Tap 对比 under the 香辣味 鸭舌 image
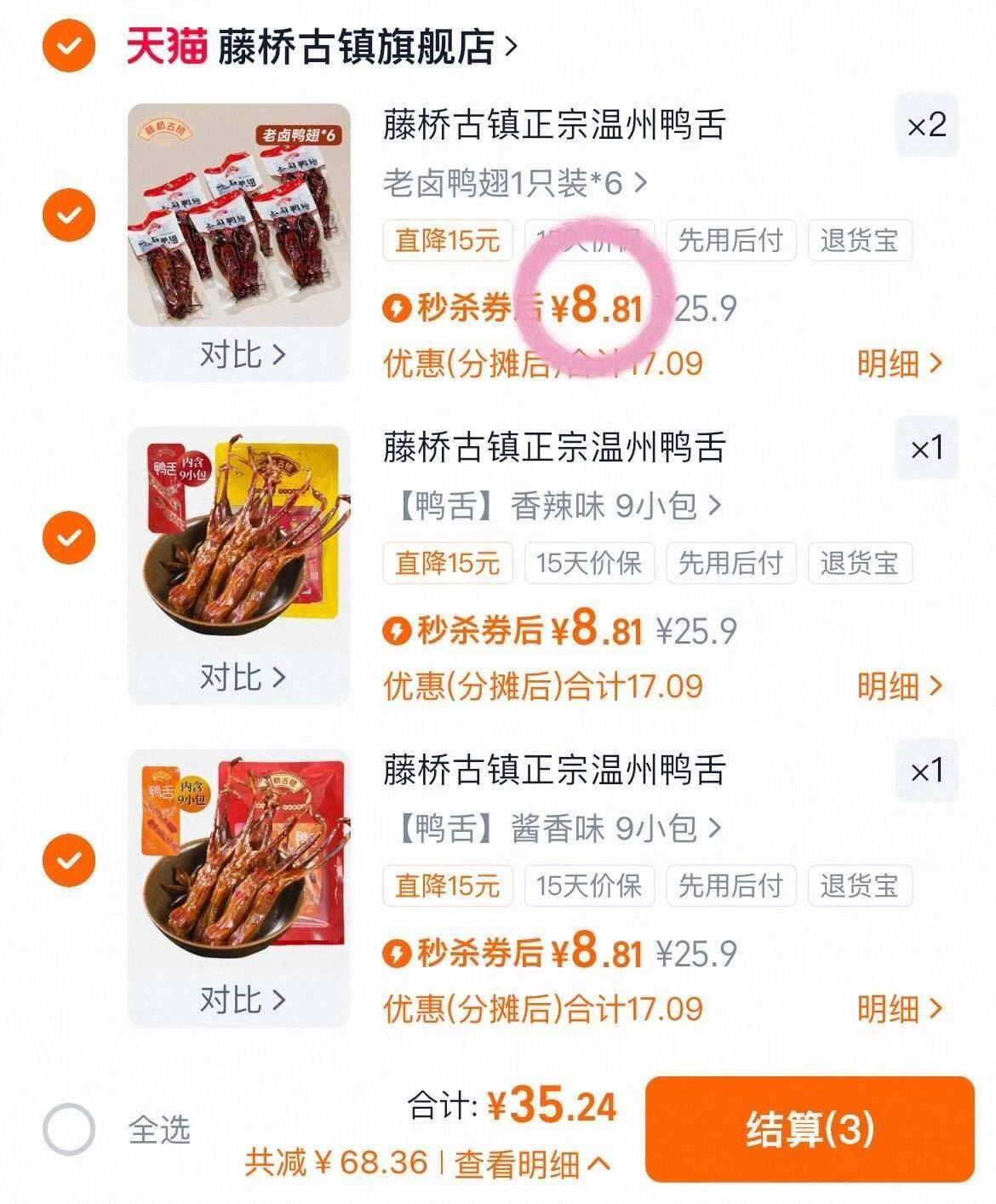Viewport: 996px width, 1204px height. [x=242, y=678]
